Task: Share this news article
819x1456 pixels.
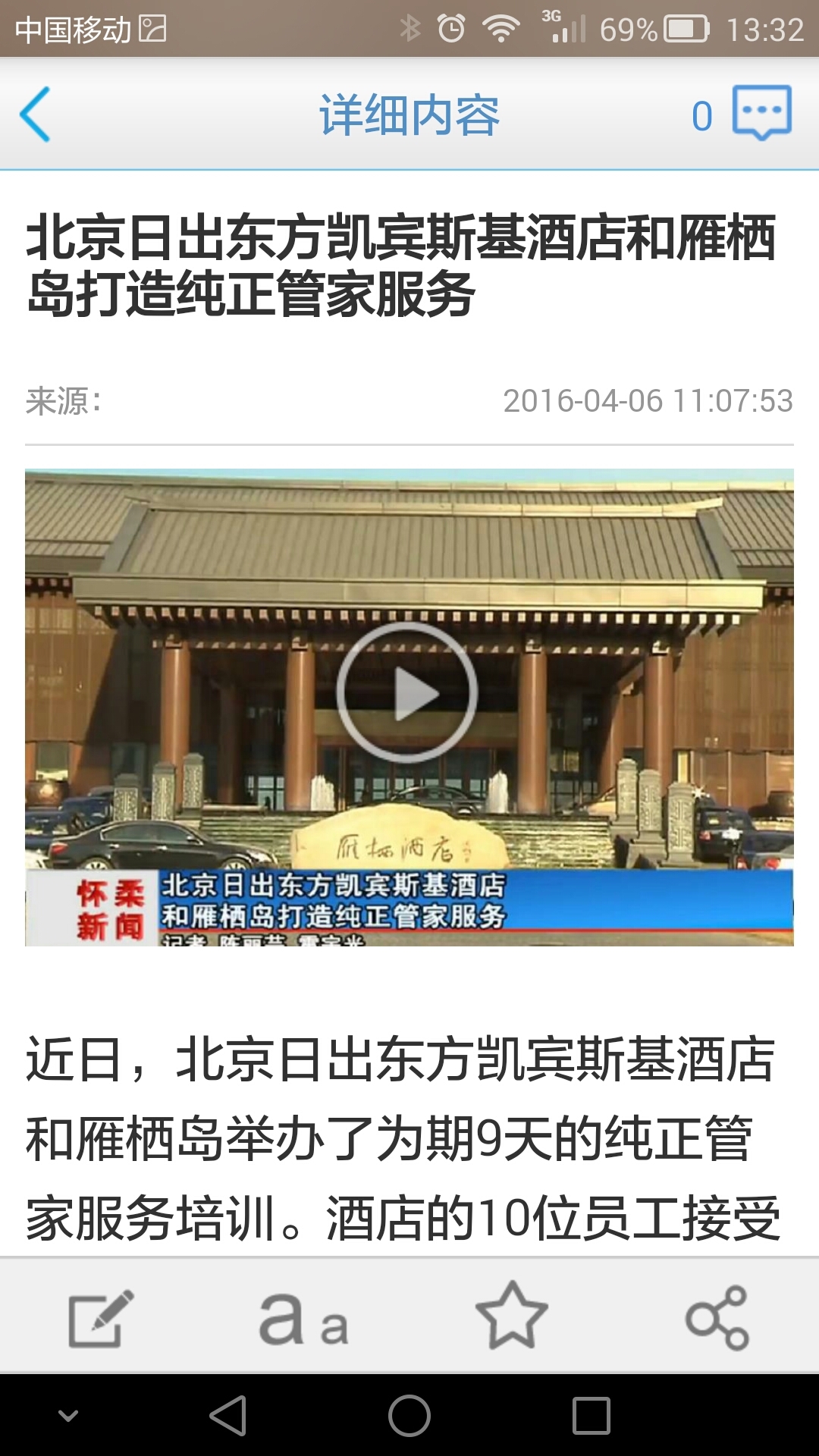Action: [717, 1318]
